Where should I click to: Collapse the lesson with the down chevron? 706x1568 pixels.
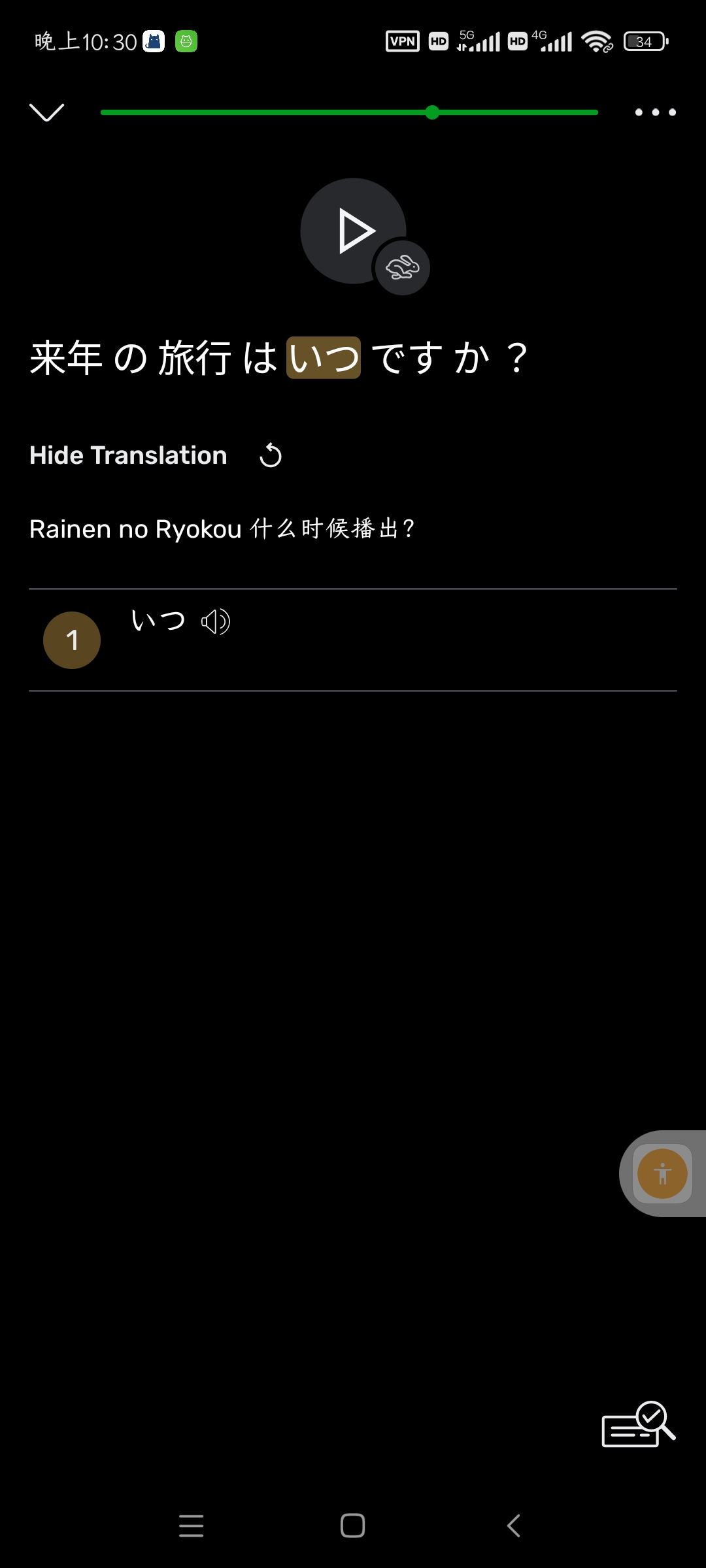[x=47, y=112]
